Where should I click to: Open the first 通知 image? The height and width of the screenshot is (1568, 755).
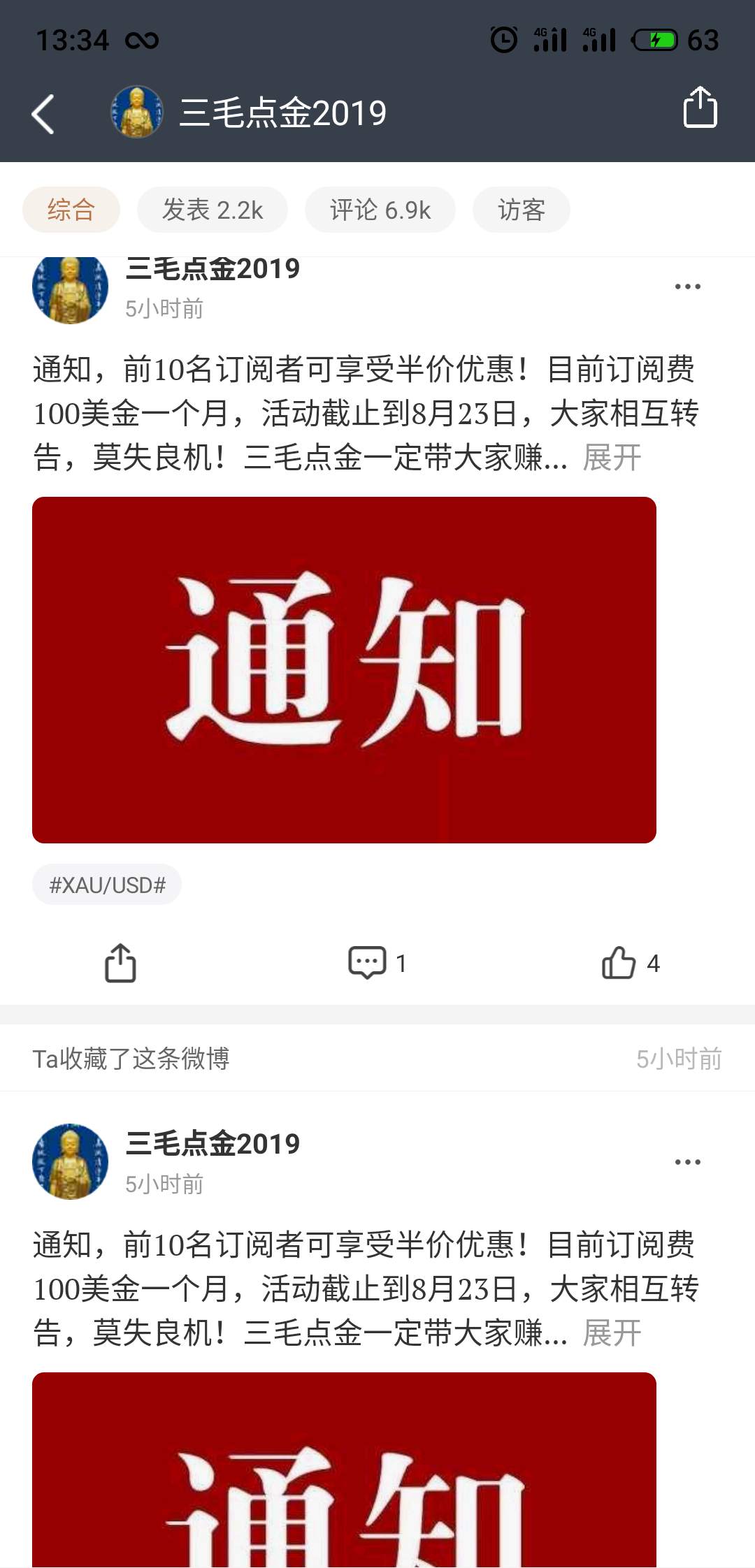[344, 669]
